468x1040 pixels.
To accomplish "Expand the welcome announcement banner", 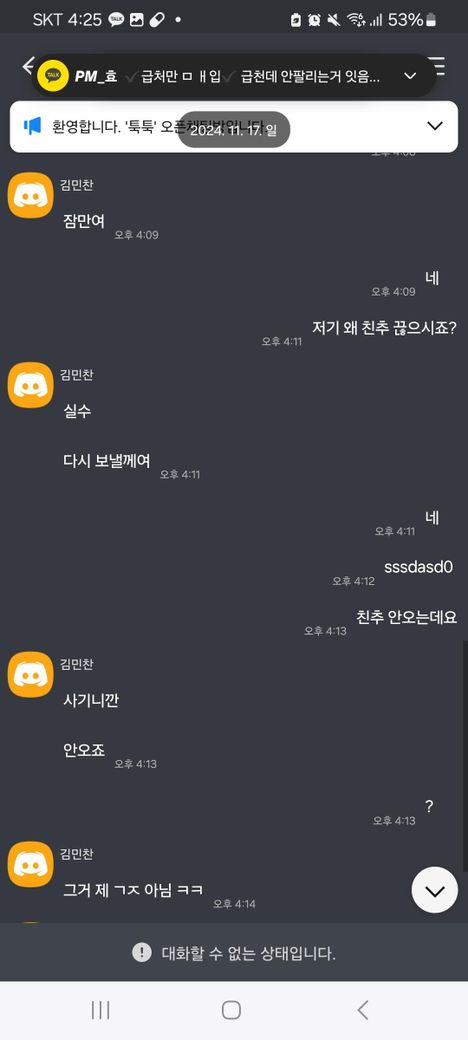I will pyautogui.click(x=435, y=126).
